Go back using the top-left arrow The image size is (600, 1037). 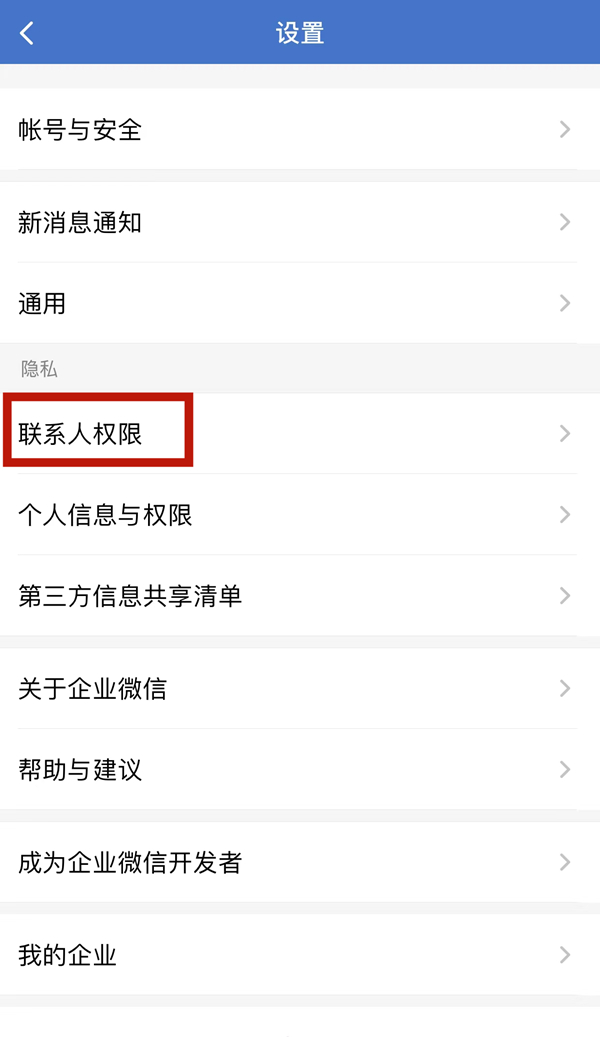point(27,32)
